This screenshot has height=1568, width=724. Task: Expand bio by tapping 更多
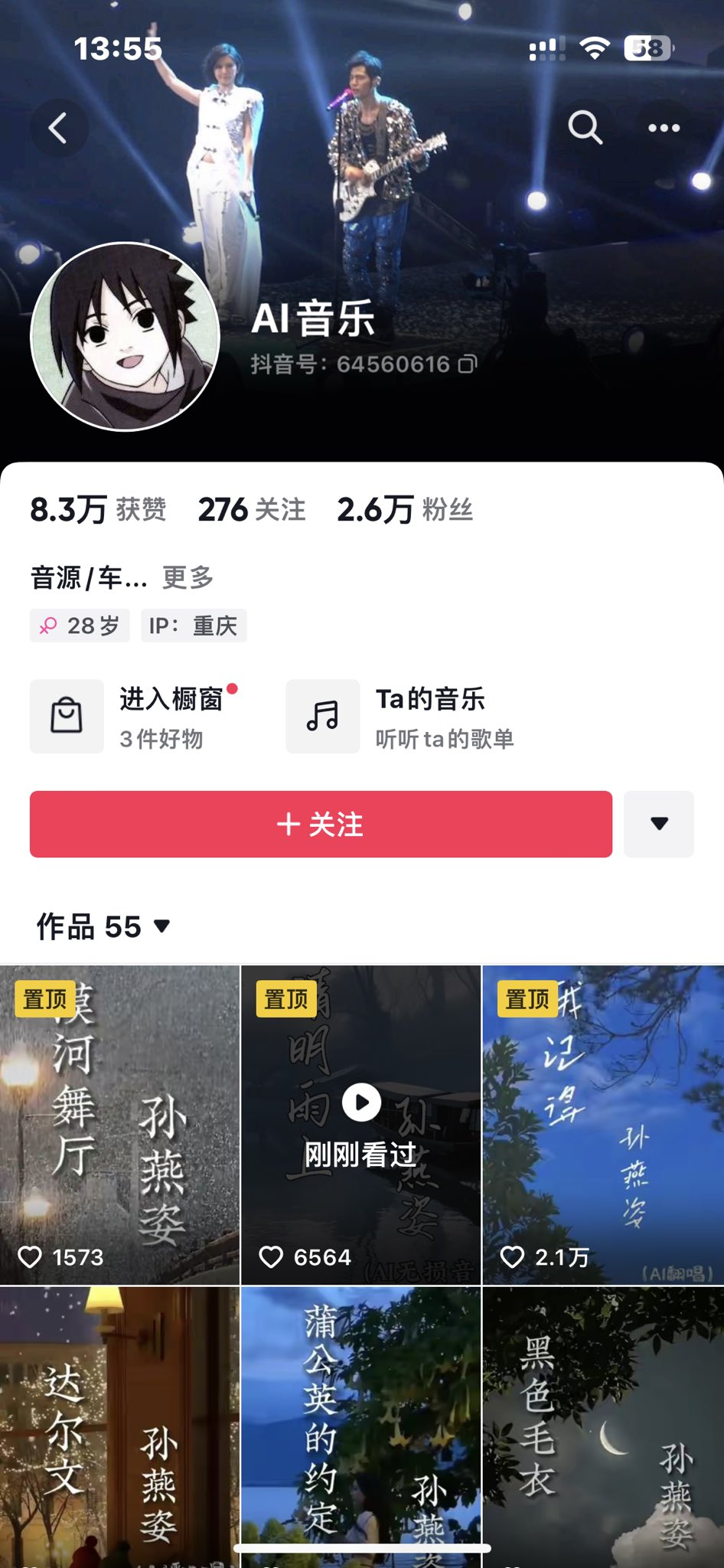pos(188,577)
